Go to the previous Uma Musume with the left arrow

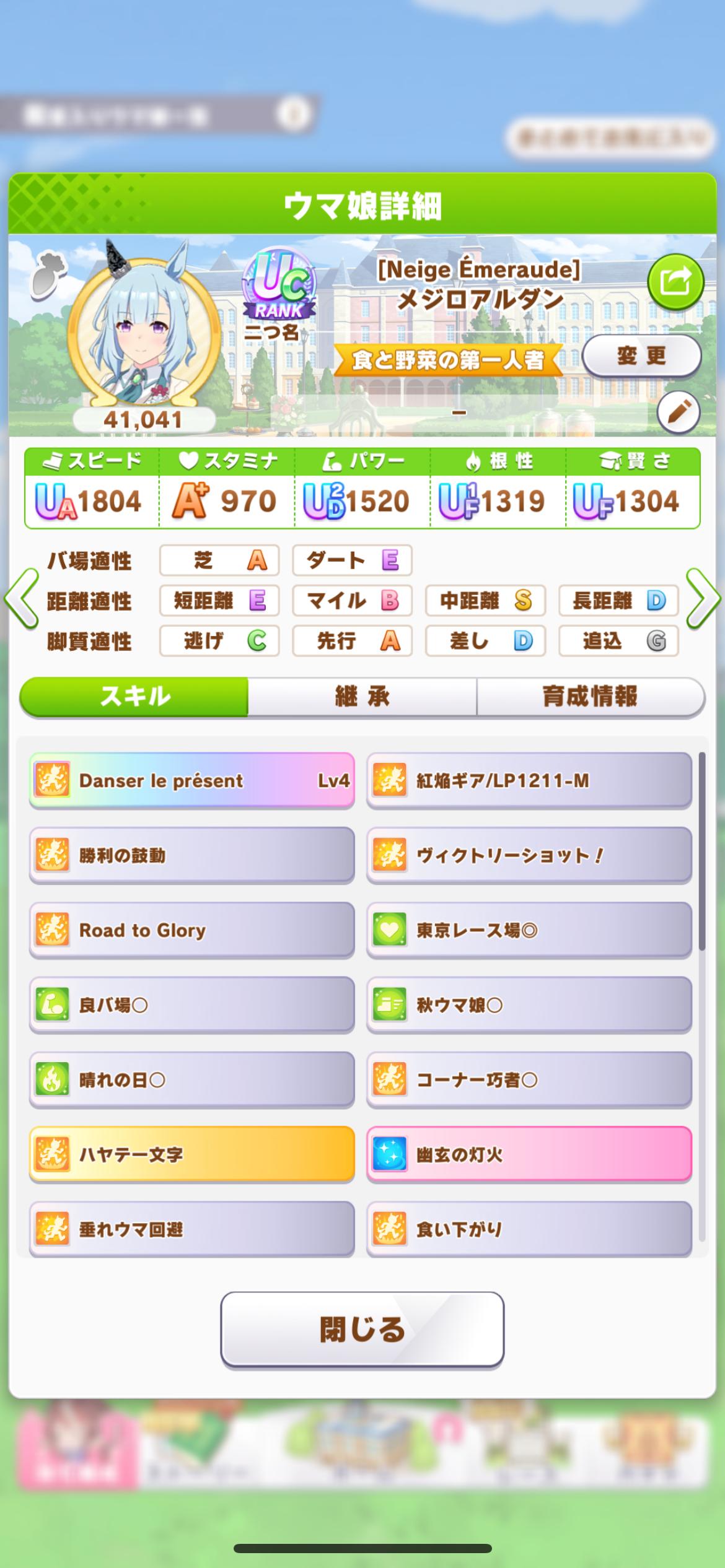22,599
